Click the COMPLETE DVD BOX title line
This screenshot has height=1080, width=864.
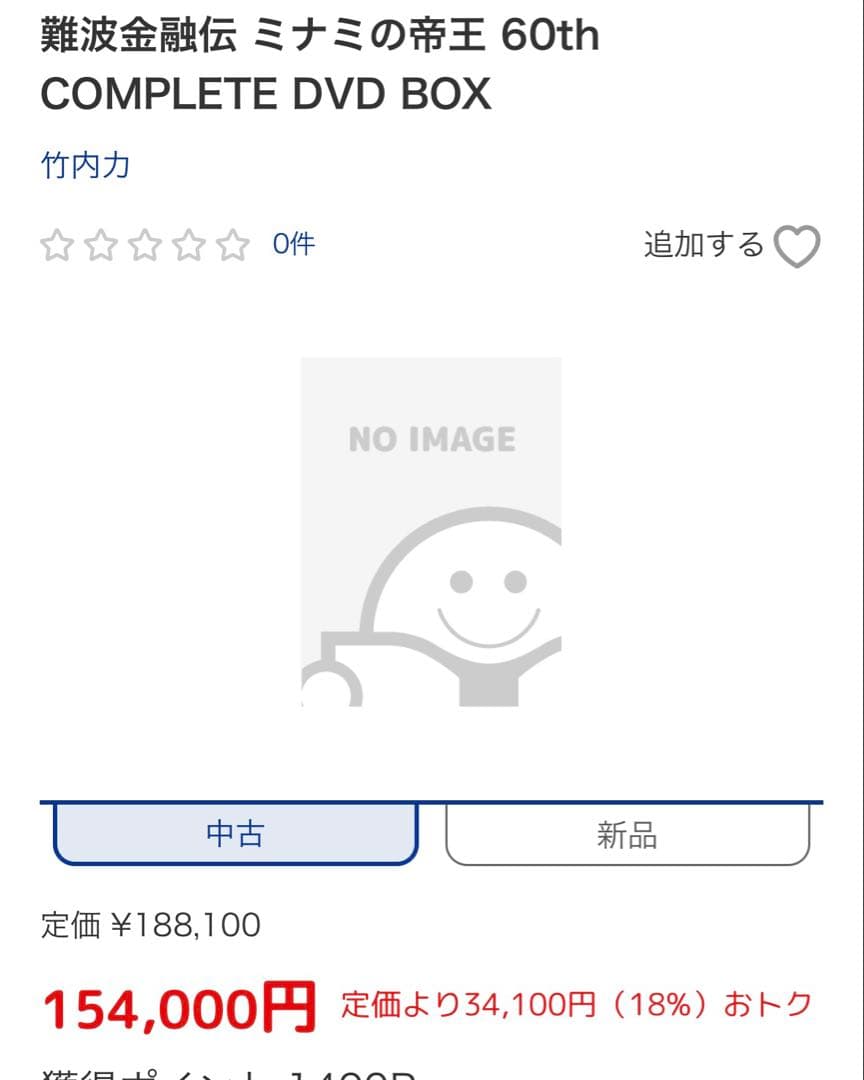pyautogui.click(x=265, y=94)
